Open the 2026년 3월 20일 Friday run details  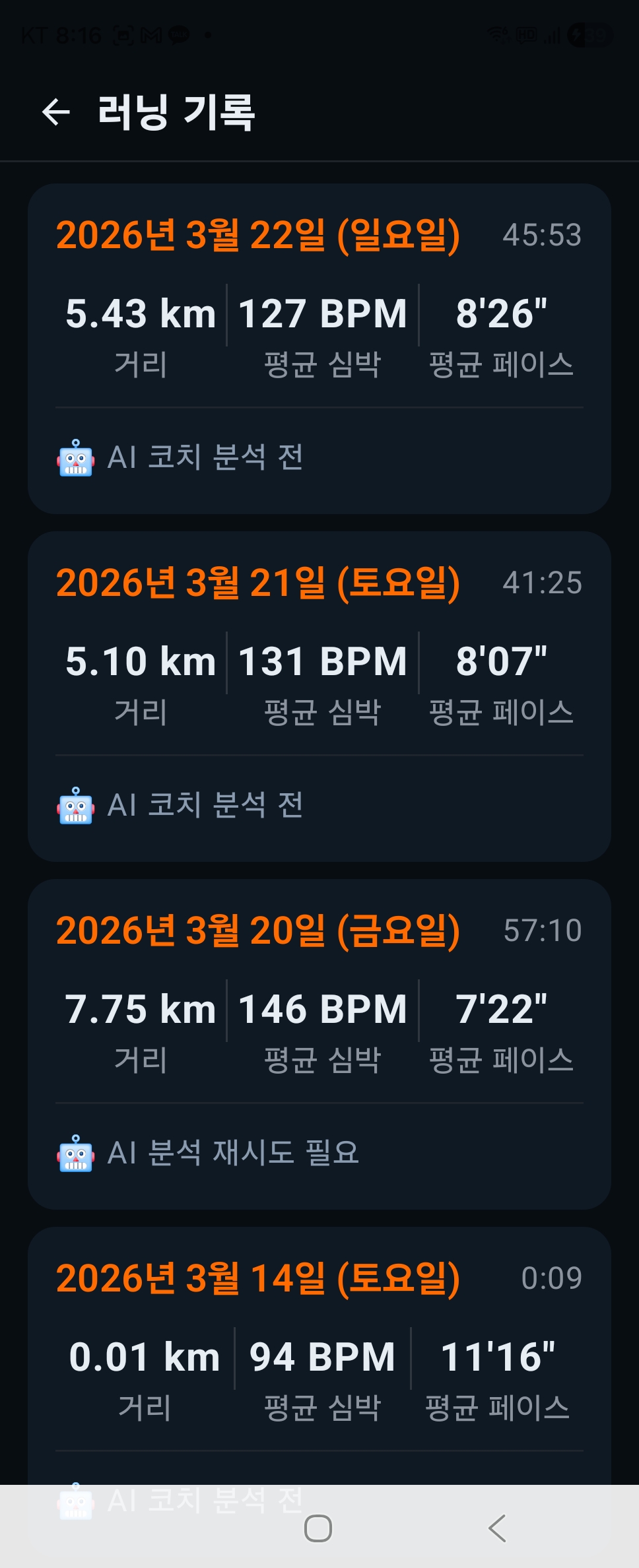tap(319, 1029)
